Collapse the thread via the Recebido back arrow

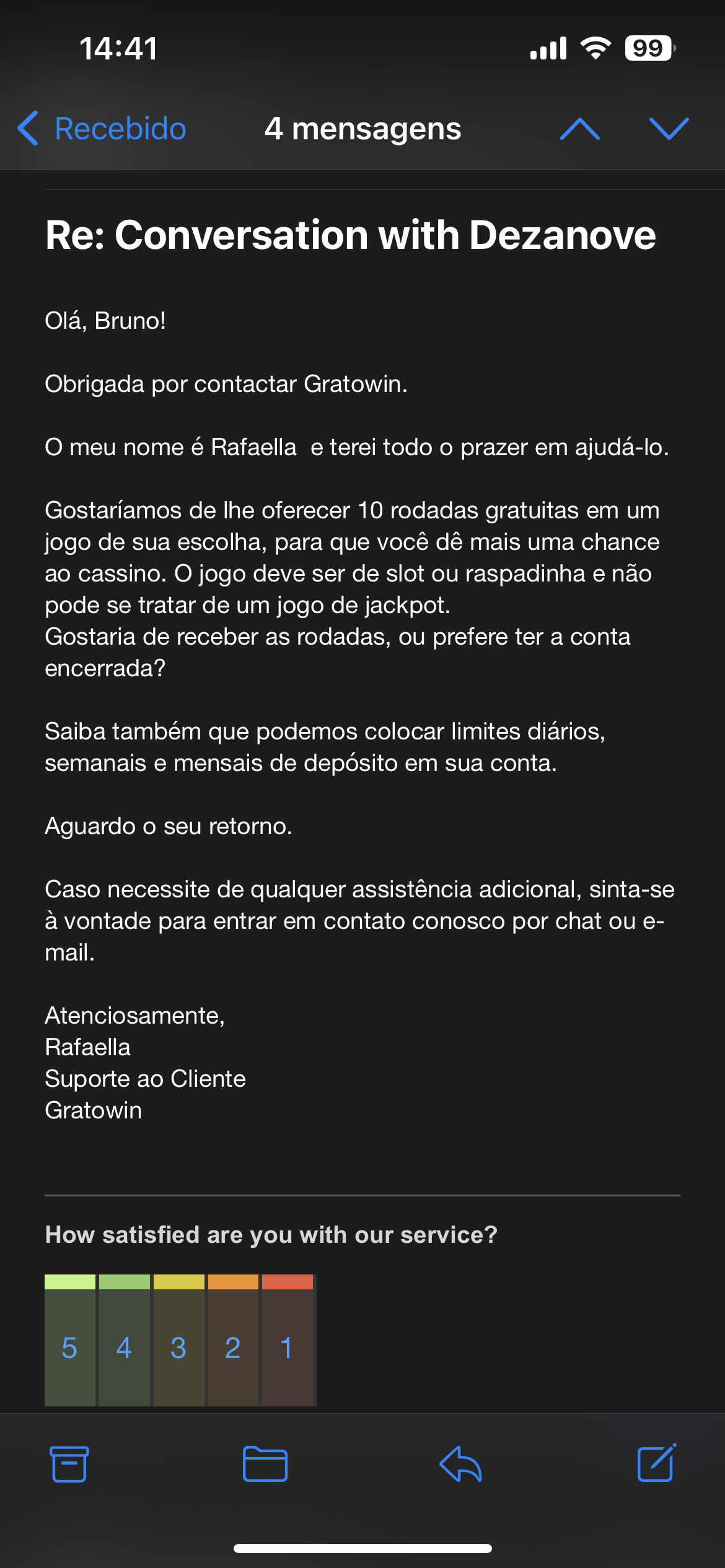tap(27, 129)
